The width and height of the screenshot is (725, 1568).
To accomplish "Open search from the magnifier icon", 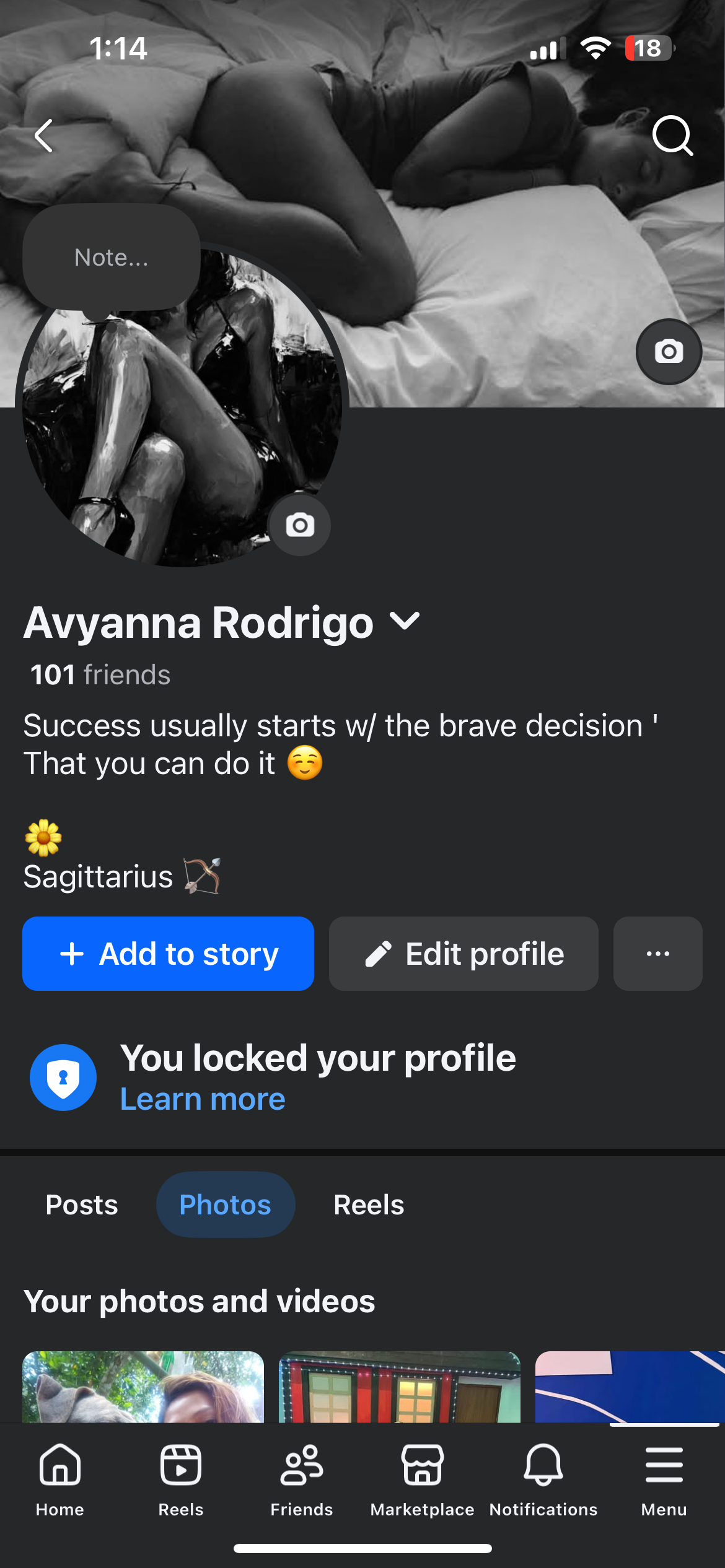I will click(x=672, y=134).
